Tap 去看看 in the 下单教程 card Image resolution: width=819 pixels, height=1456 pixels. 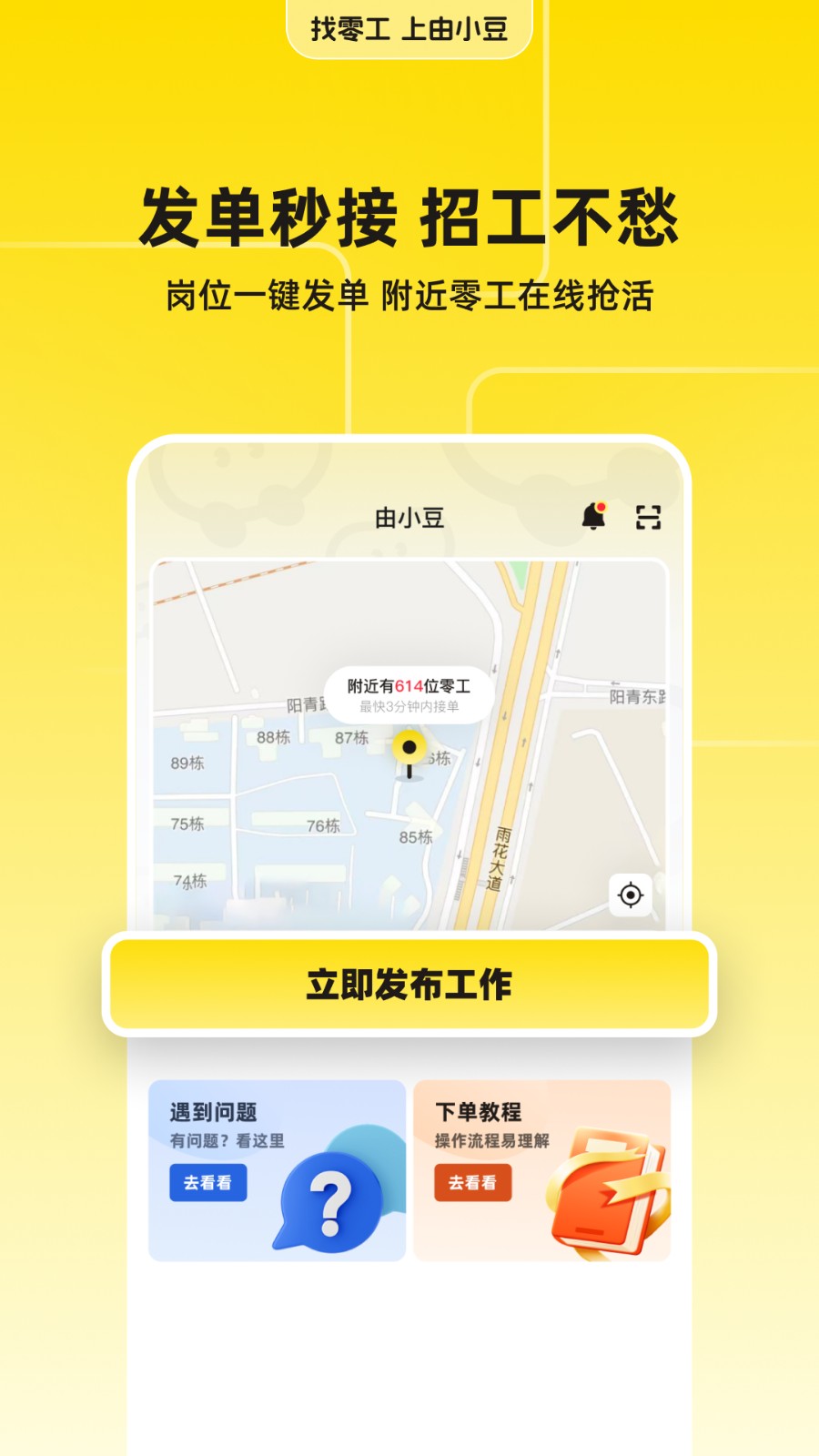471,1184
